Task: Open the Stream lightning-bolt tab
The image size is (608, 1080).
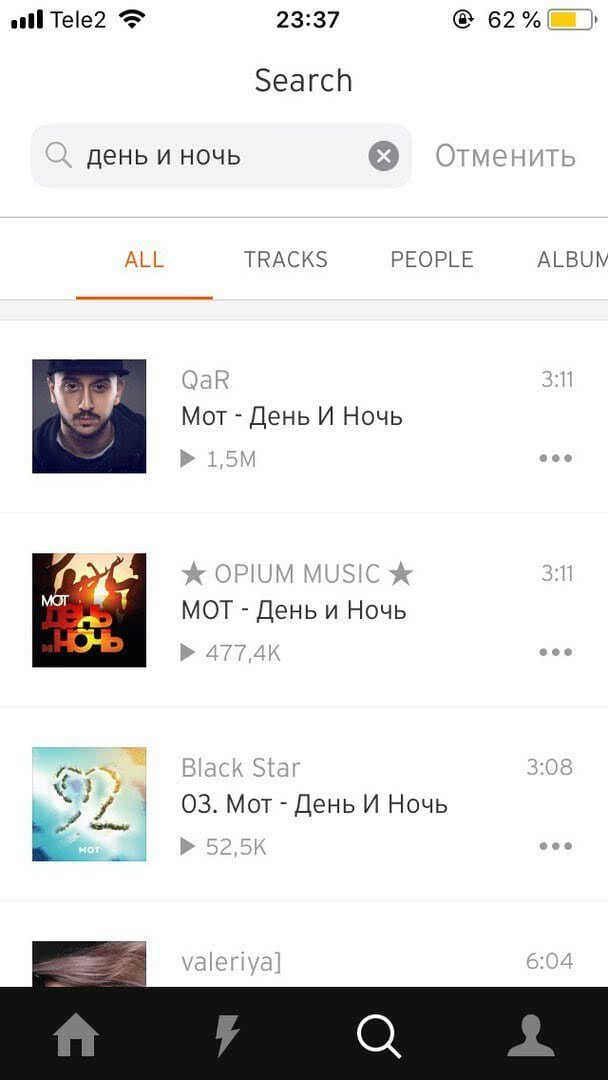Action: [228, 1035]
